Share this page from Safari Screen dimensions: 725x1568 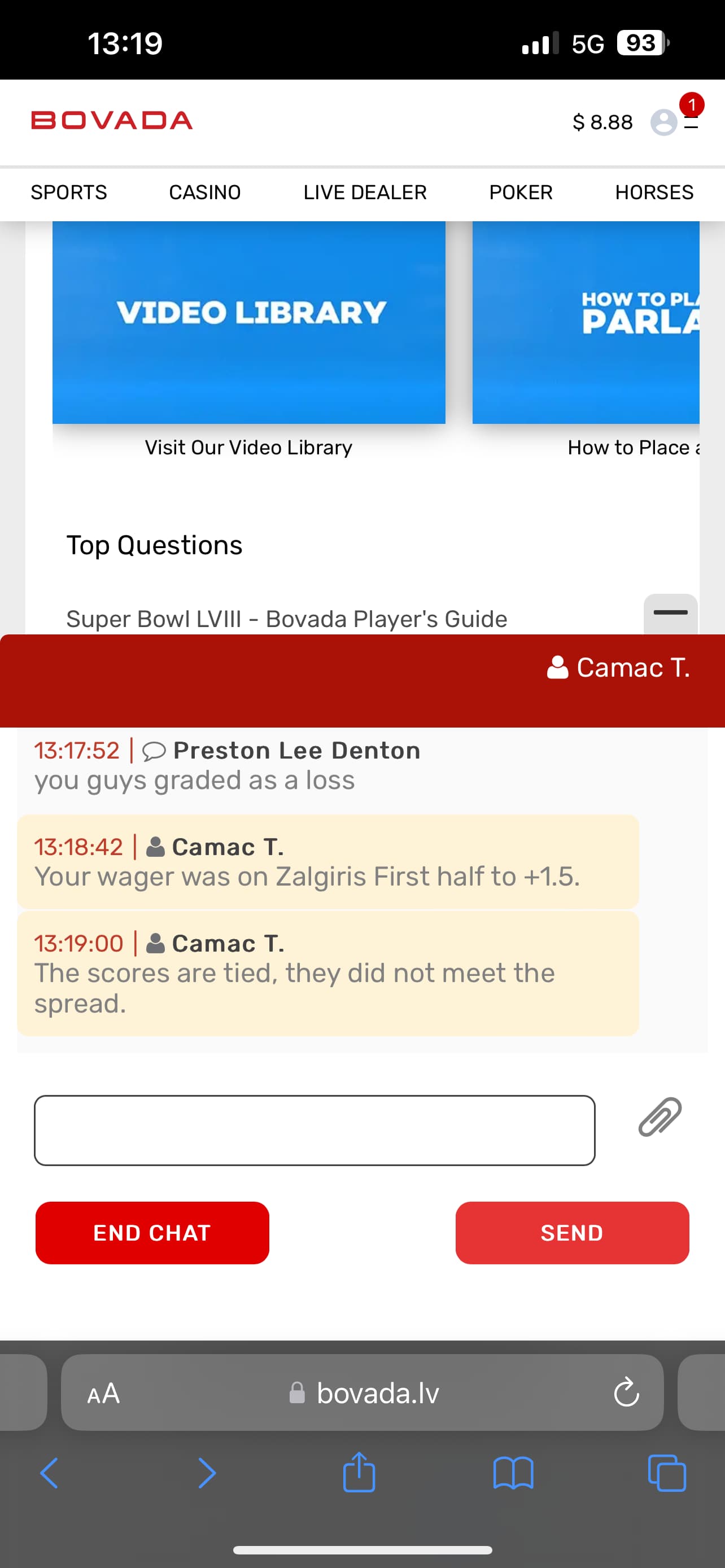pos(359,1473)
